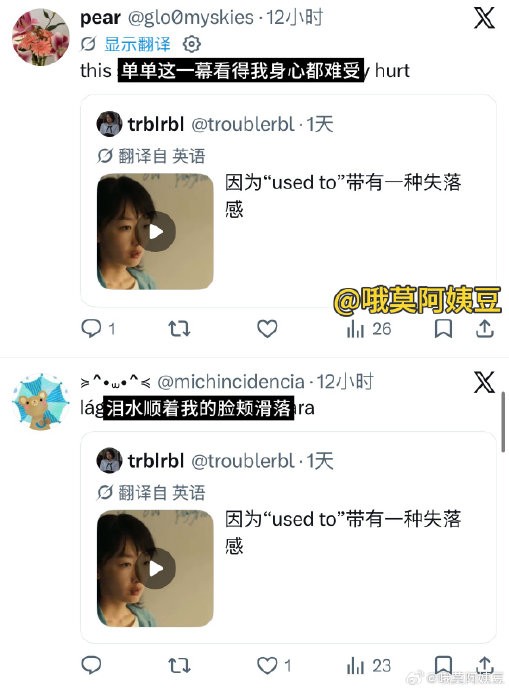View analytics showing 26 views
Image resolution: width=509 pixels, height=690 pixels.
(x=369, y=329)
